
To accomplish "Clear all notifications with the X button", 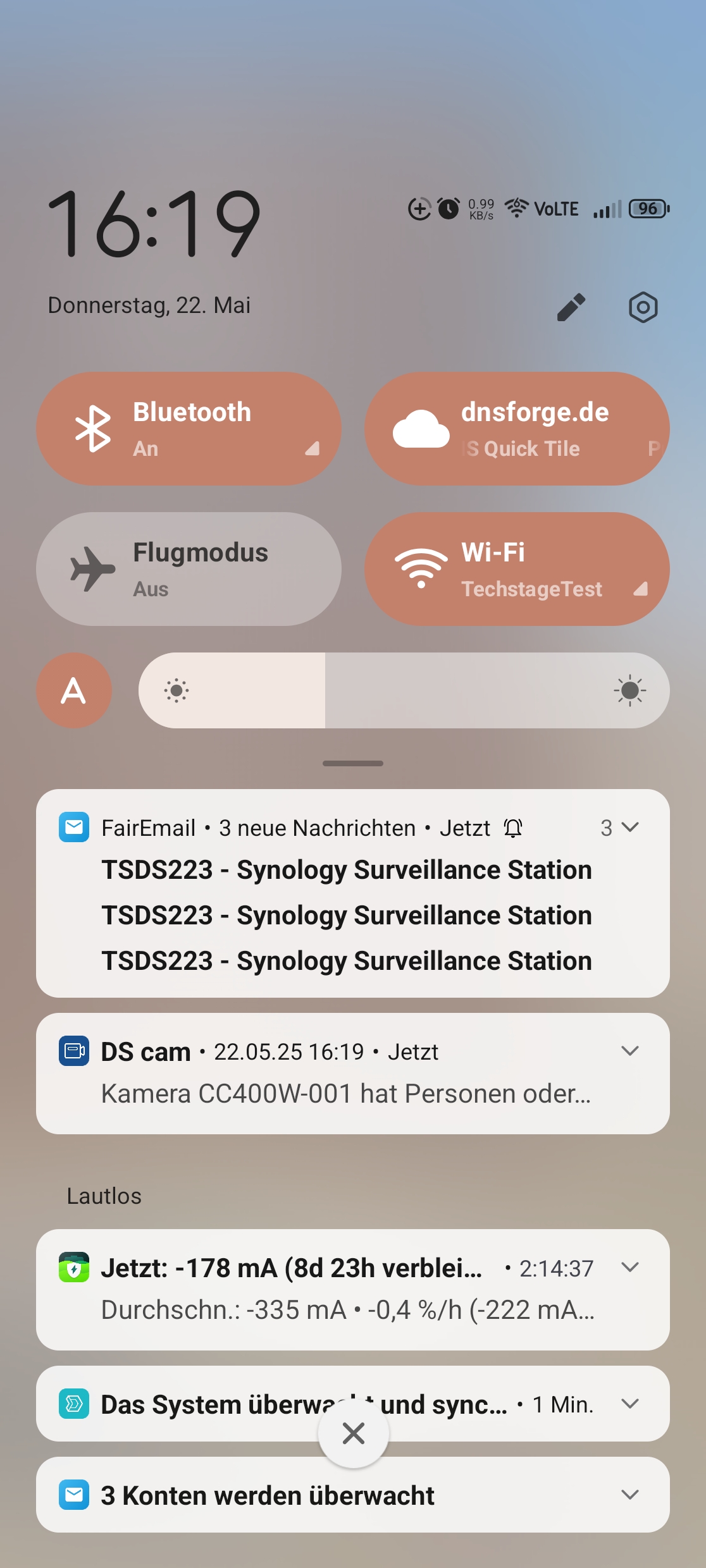I will point(353,1433).
